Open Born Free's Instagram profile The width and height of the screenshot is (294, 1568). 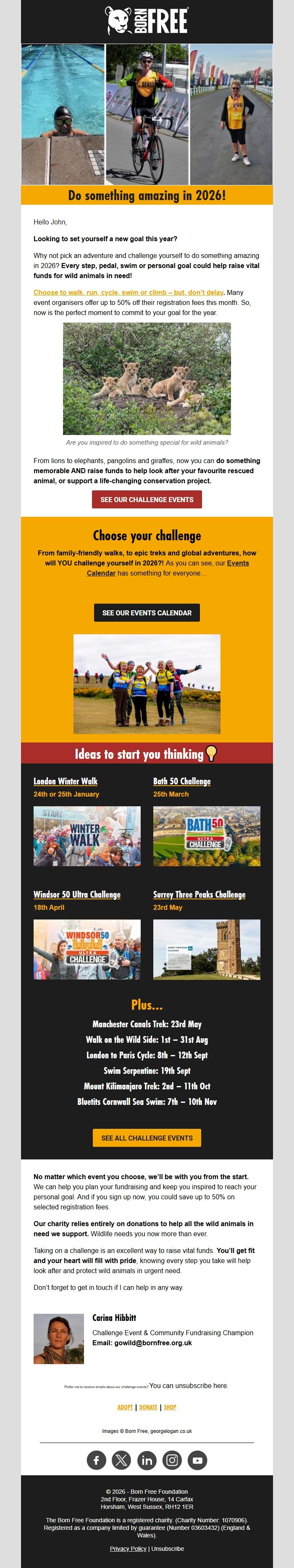[x=172, y=1460]
